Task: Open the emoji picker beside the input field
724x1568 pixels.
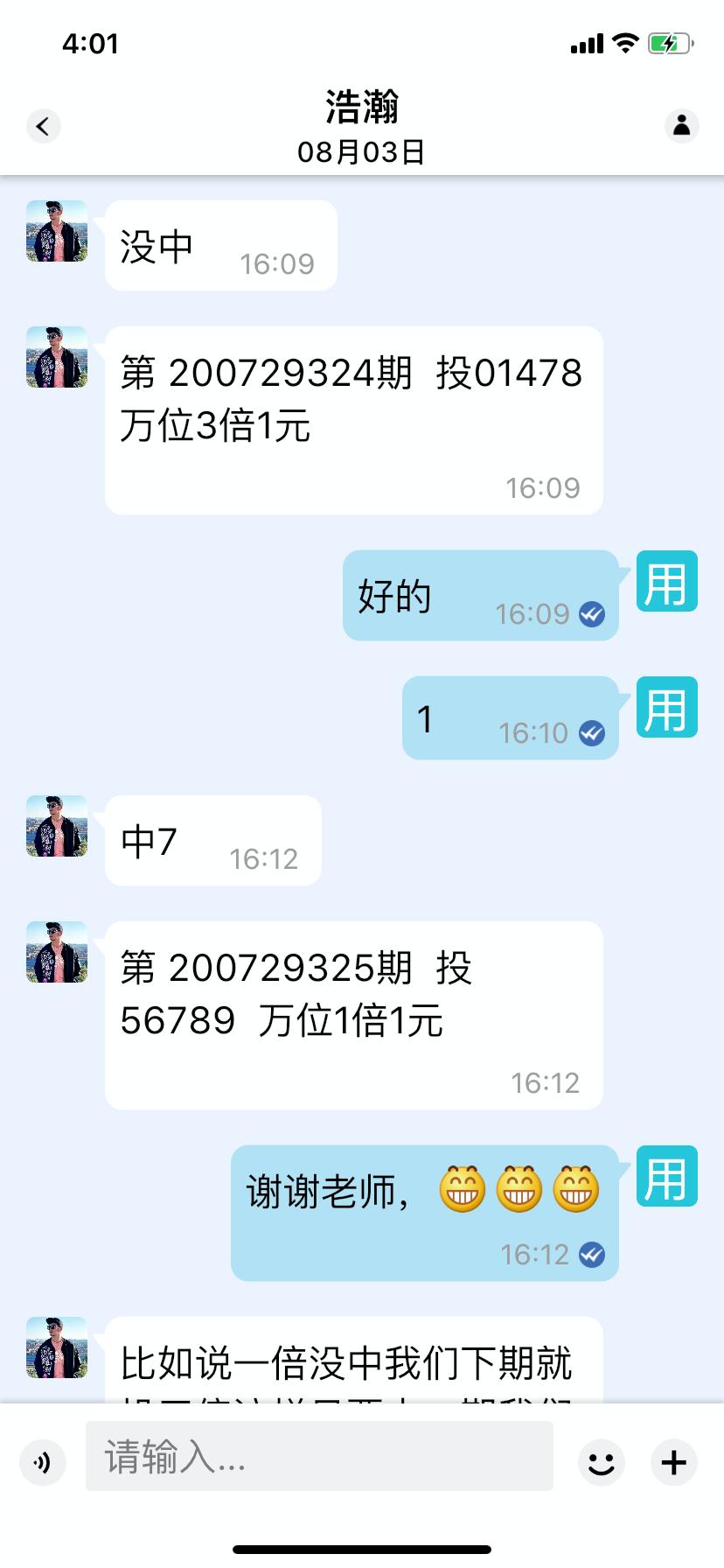Action: click(601, 1461)
